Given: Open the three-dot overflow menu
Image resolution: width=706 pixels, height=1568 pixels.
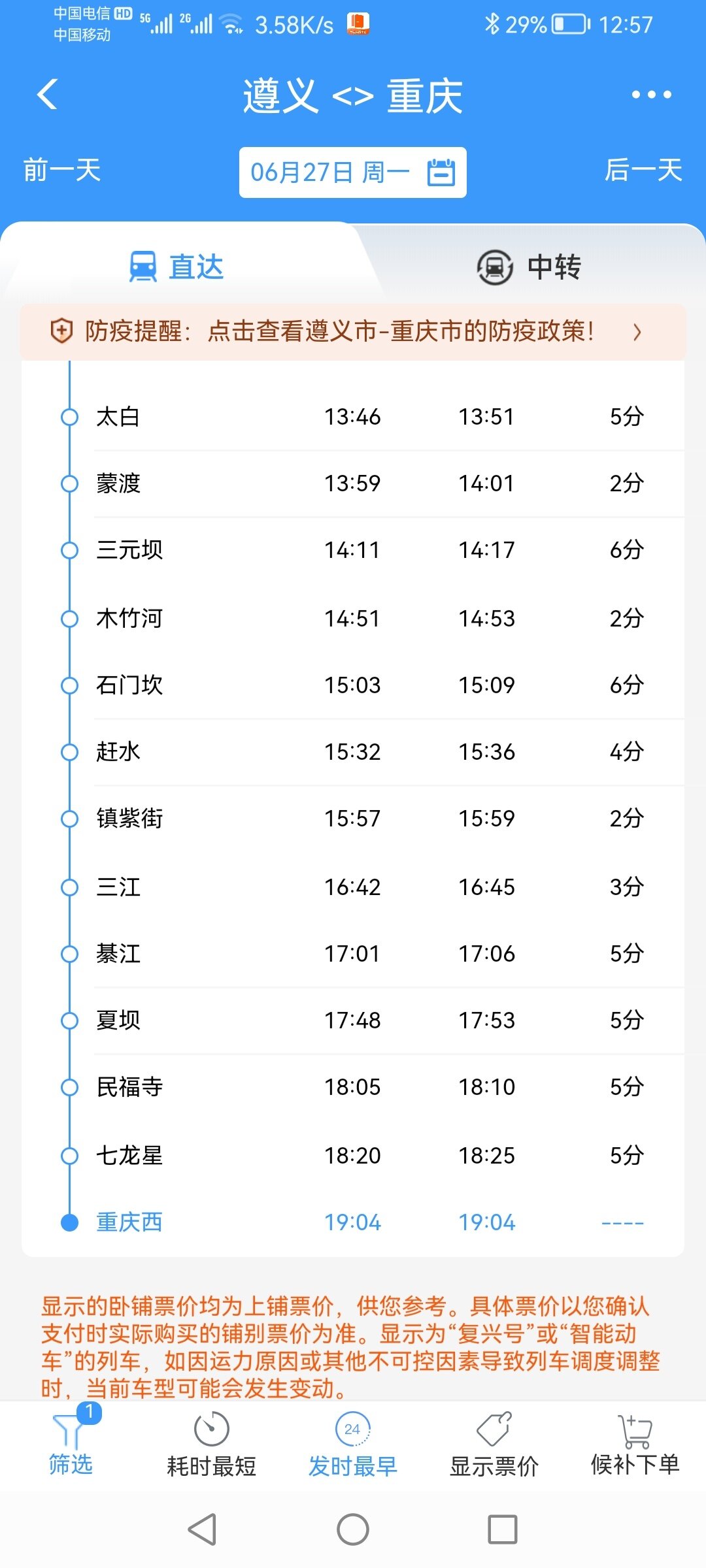Looking at the screenshot, I should [x=651, y=95].
